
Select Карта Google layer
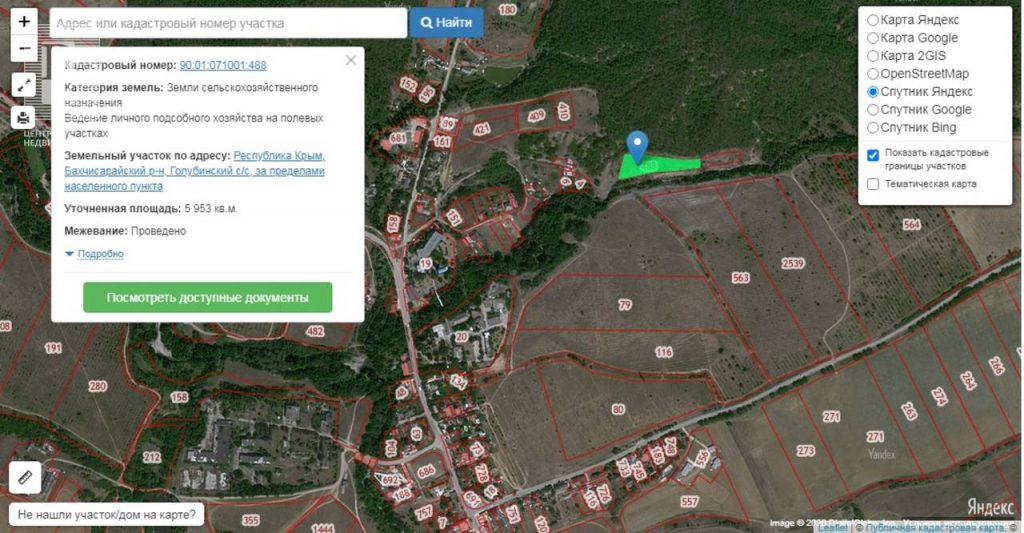coord(873,38)
